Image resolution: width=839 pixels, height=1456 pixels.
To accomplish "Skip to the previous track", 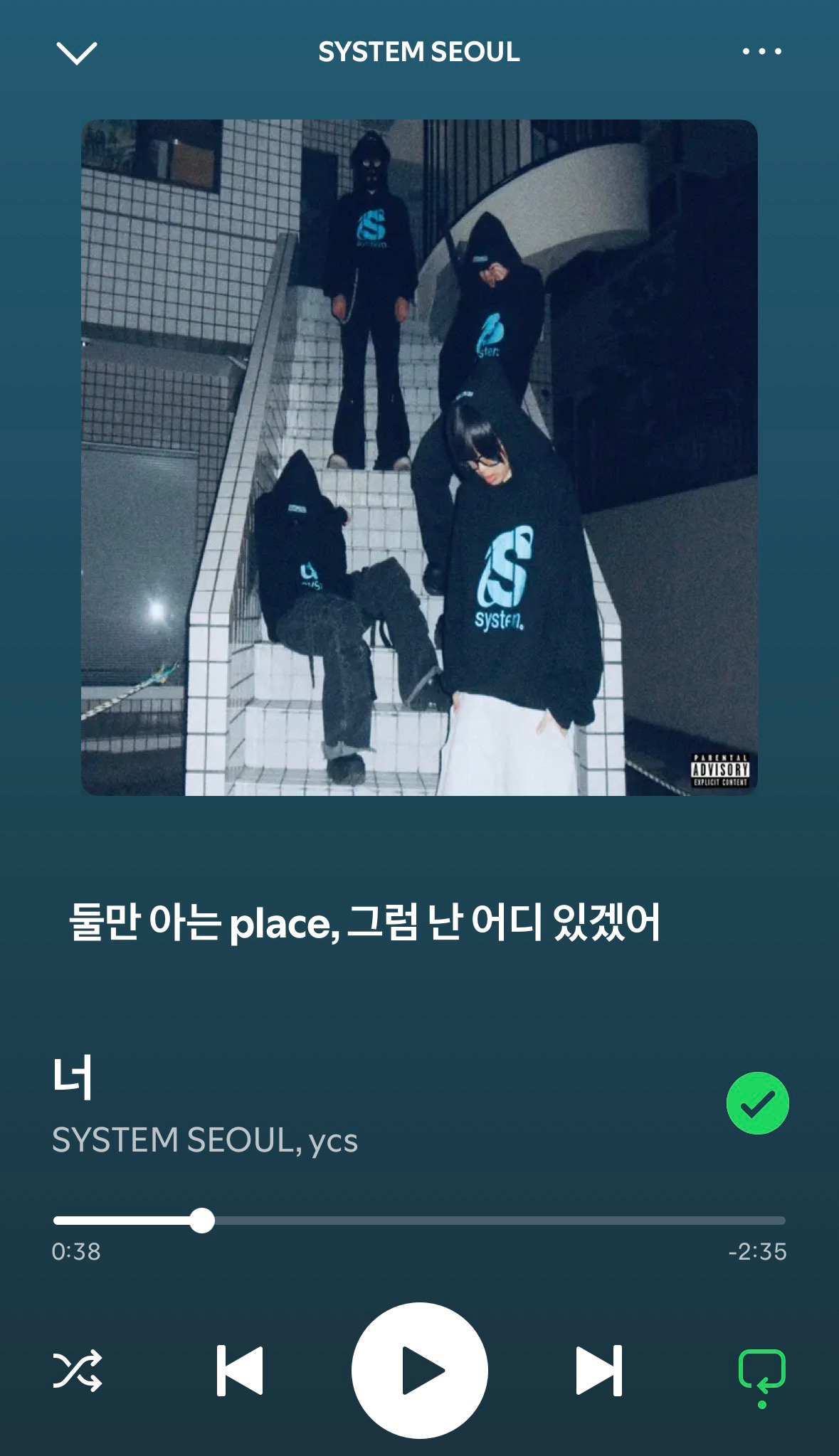I will click(240, 1370).
